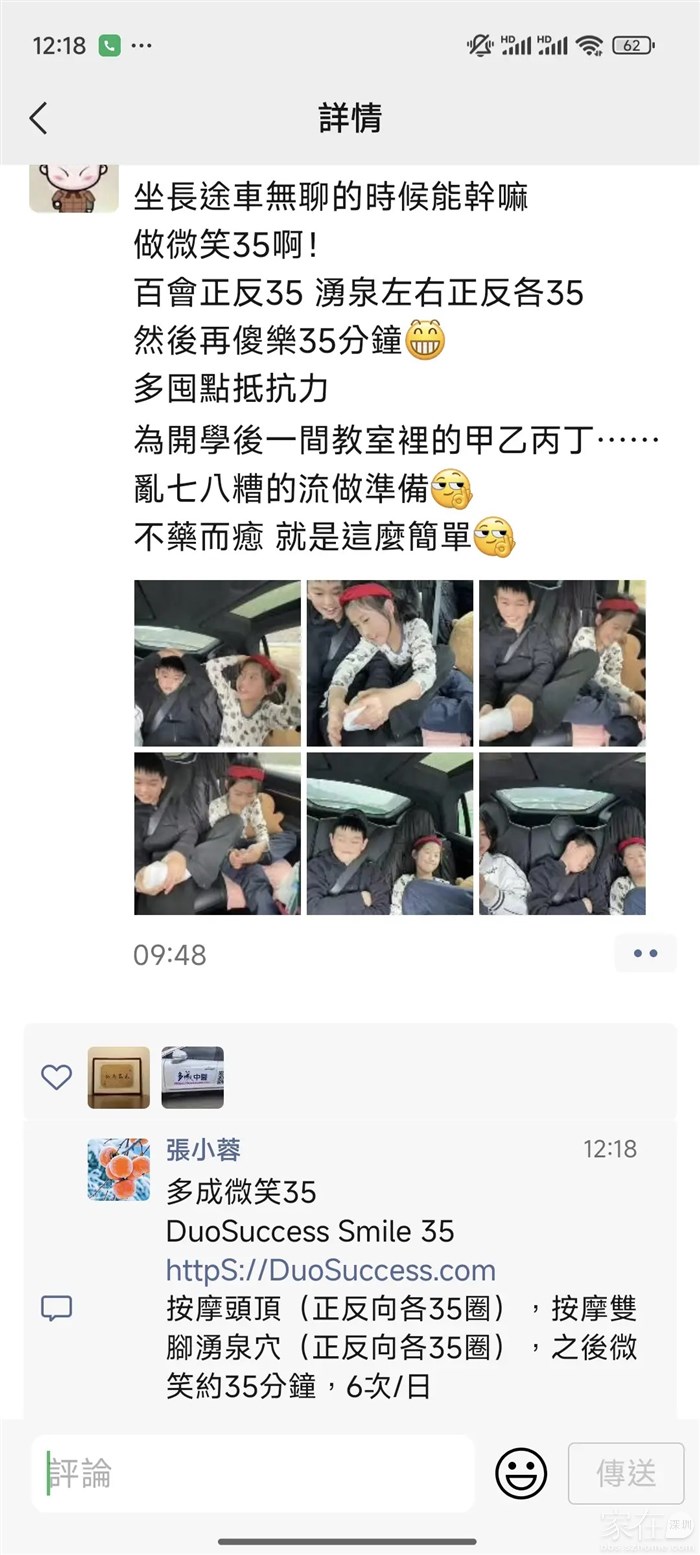The height and width of the screenshot is (1555, 700).
Task: Go back from the 詳情 page
Action: 38,118
